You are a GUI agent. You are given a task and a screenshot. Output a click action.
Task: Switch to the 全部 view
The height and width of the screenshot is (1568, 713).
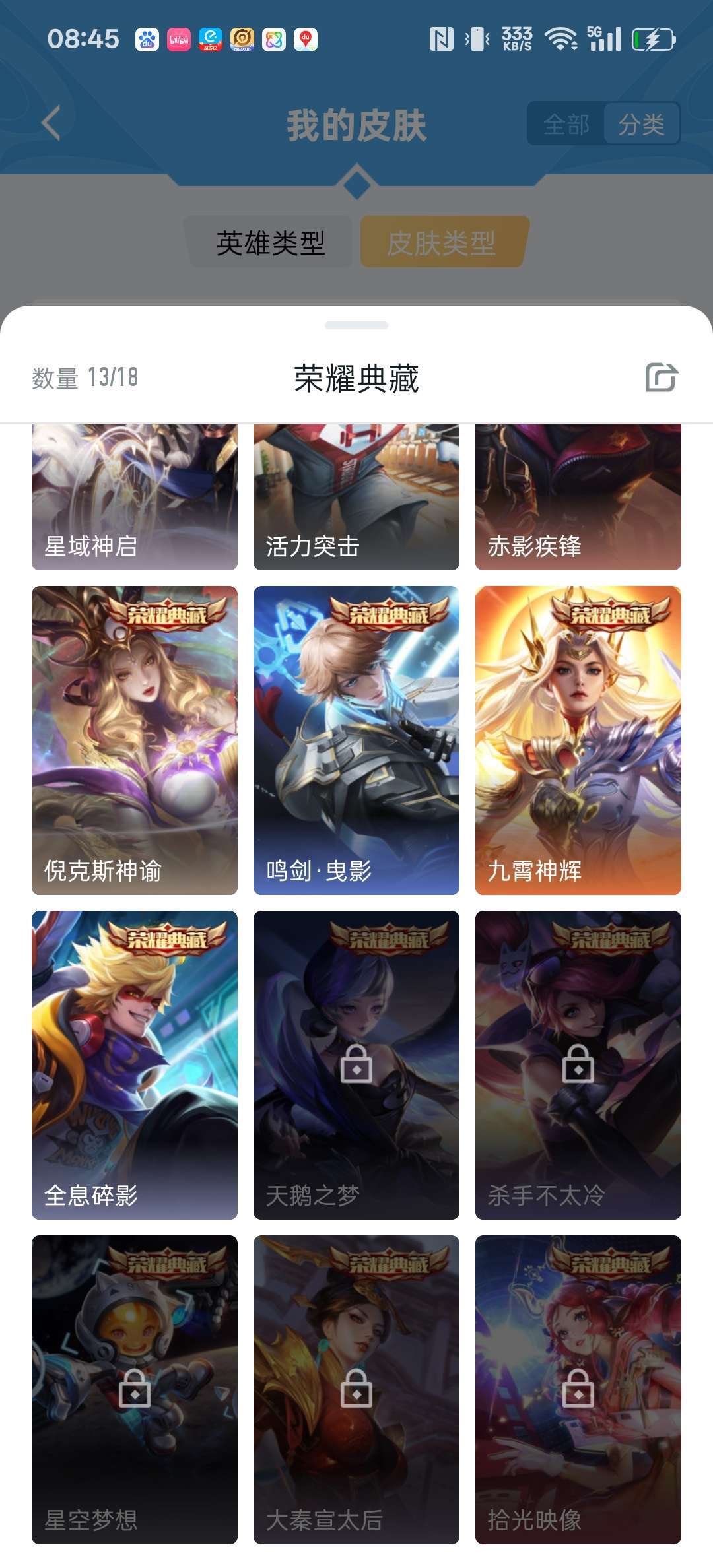pos(566,123)
